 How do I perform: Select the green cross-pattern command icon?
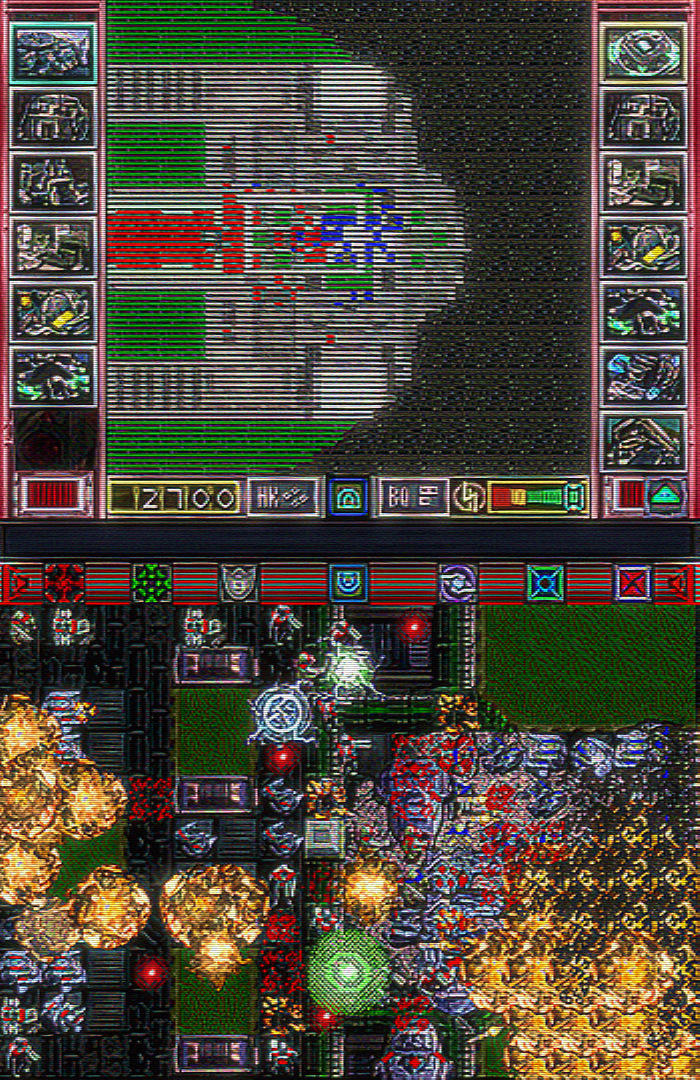click(152, 582)
